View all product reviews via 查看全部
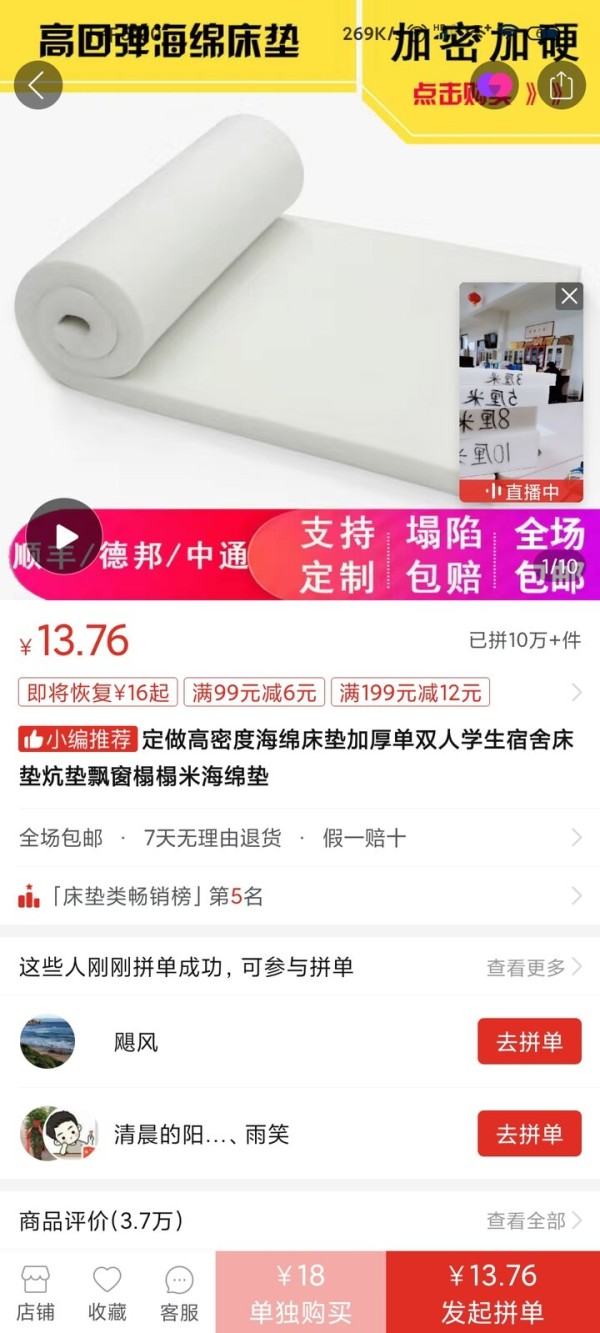This screenshot has height=1333, width=600. (534, 1220)
